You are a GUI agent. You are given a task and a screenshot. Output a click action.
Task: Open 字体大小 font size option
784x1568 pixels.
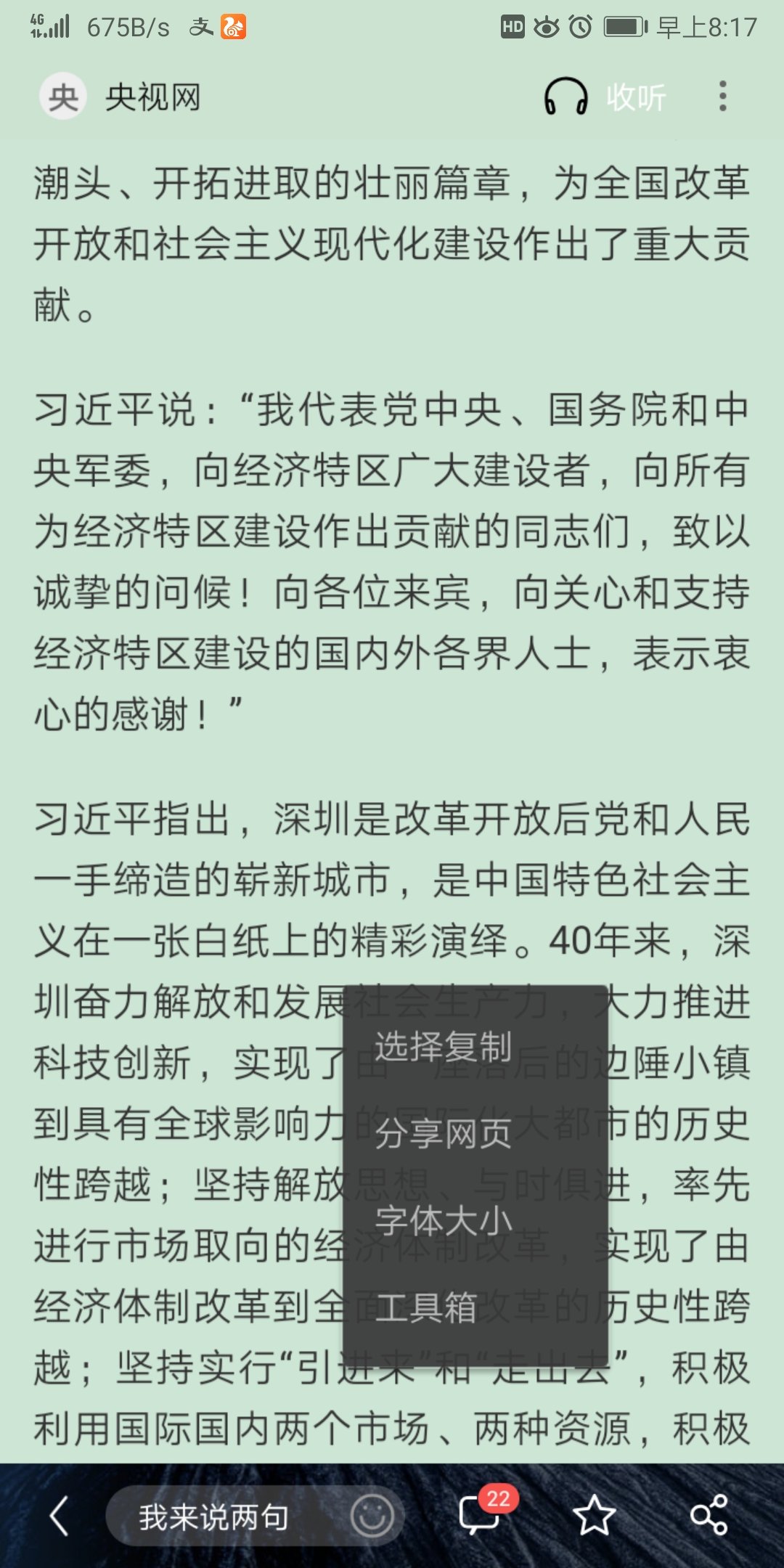coord(444,1221)
